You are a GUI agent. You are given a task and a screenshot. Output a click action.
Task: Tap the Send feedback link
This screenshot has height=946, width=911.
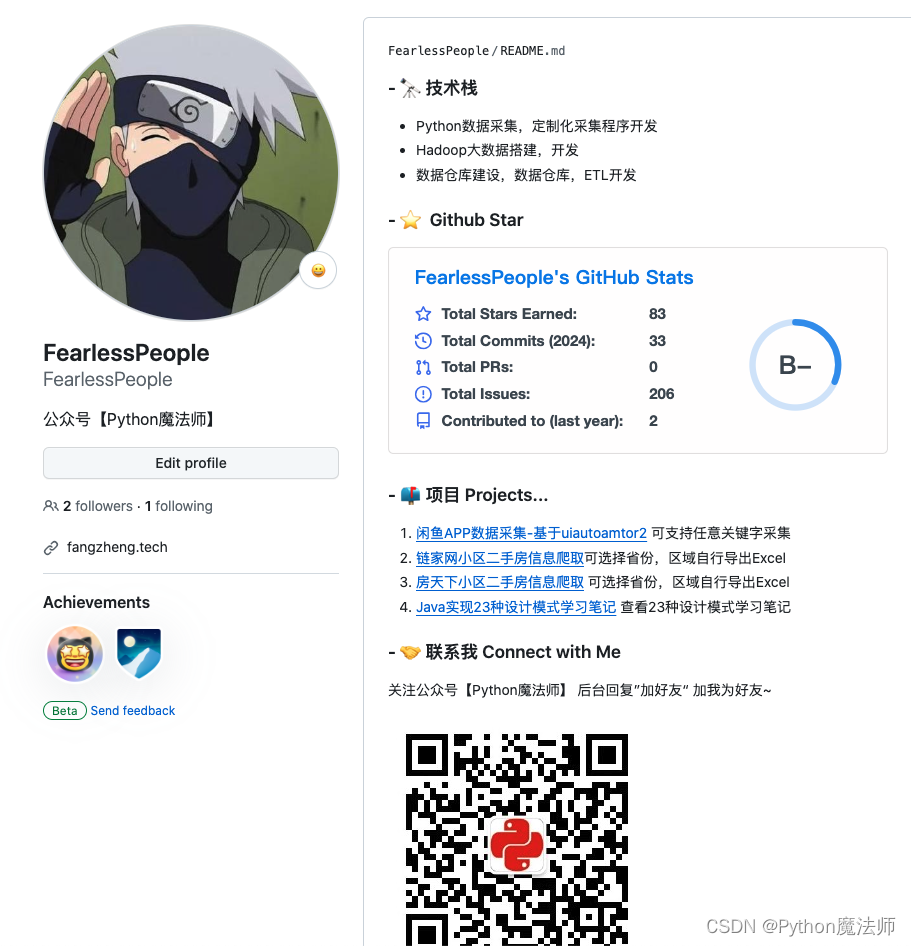pos(132,711)
